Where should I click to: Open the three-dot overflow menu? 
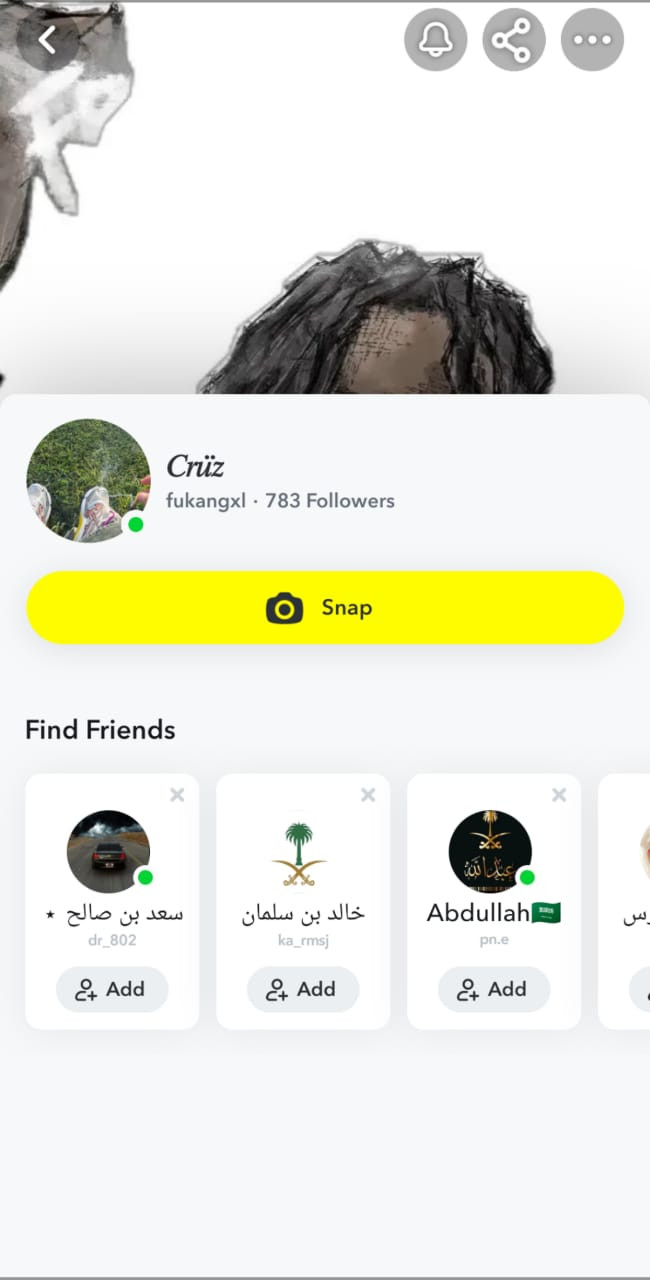pyautogui.click(x=592, y=40)
